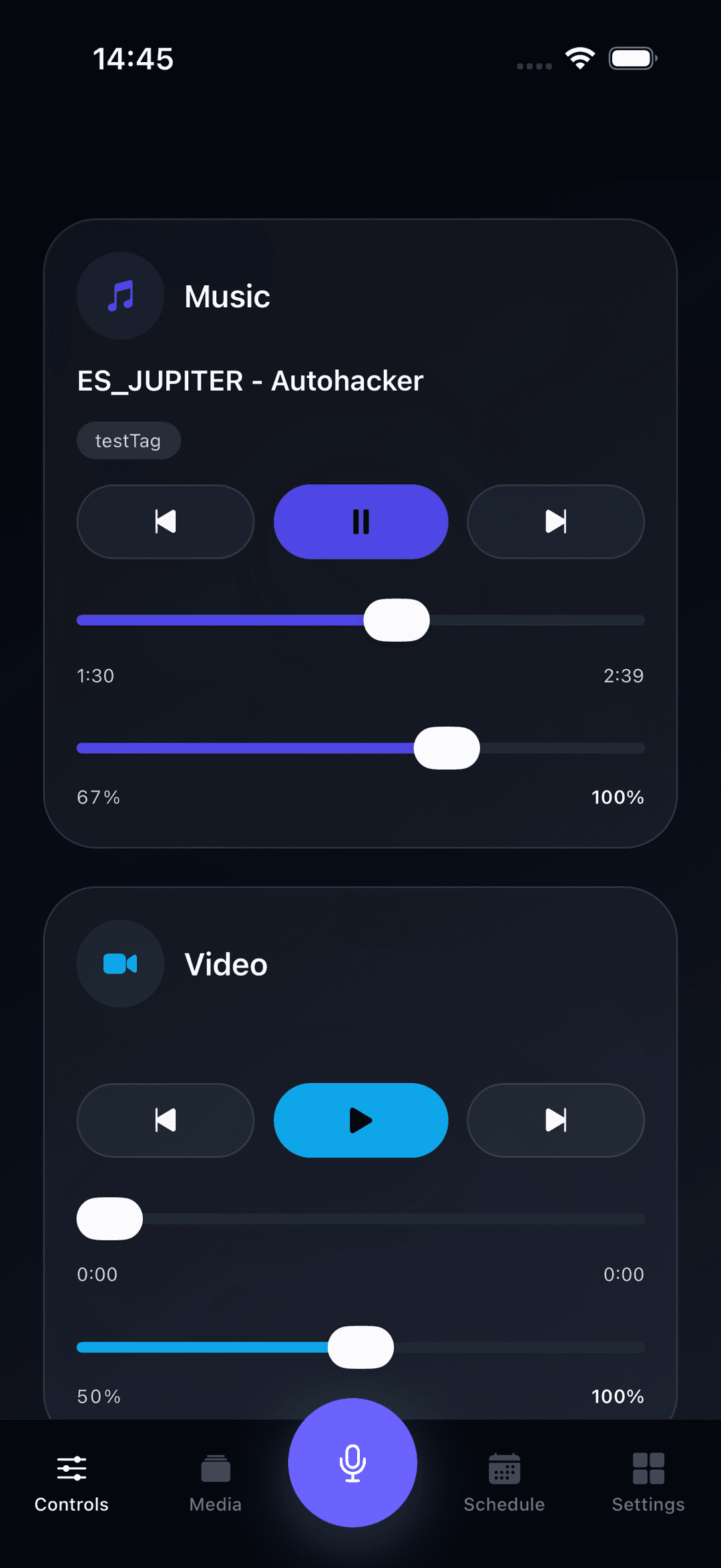
Task: Click the video volume slider handle
Action: click(360, 1347)
